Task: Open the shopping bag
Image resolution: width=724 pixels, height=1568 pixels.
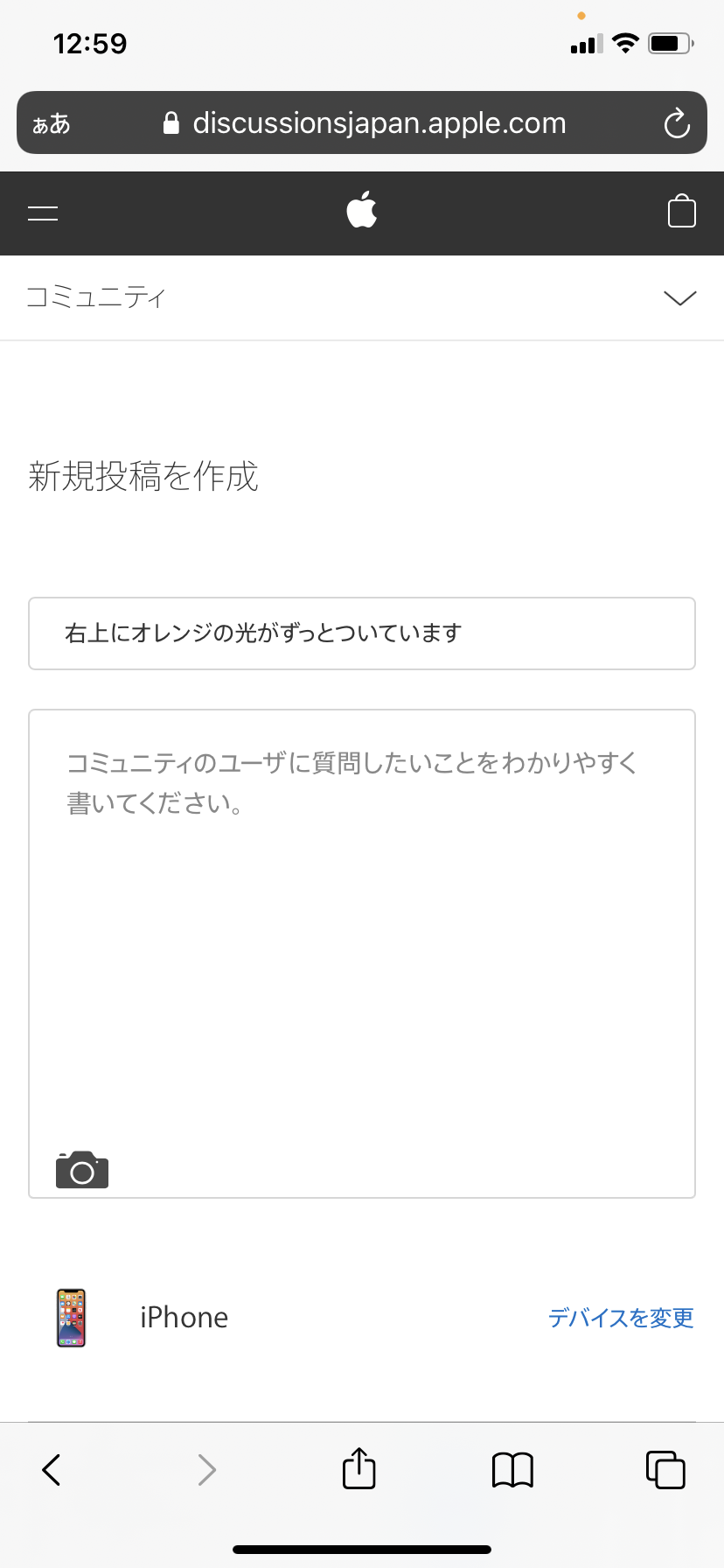Action: [x=681, y=212]
